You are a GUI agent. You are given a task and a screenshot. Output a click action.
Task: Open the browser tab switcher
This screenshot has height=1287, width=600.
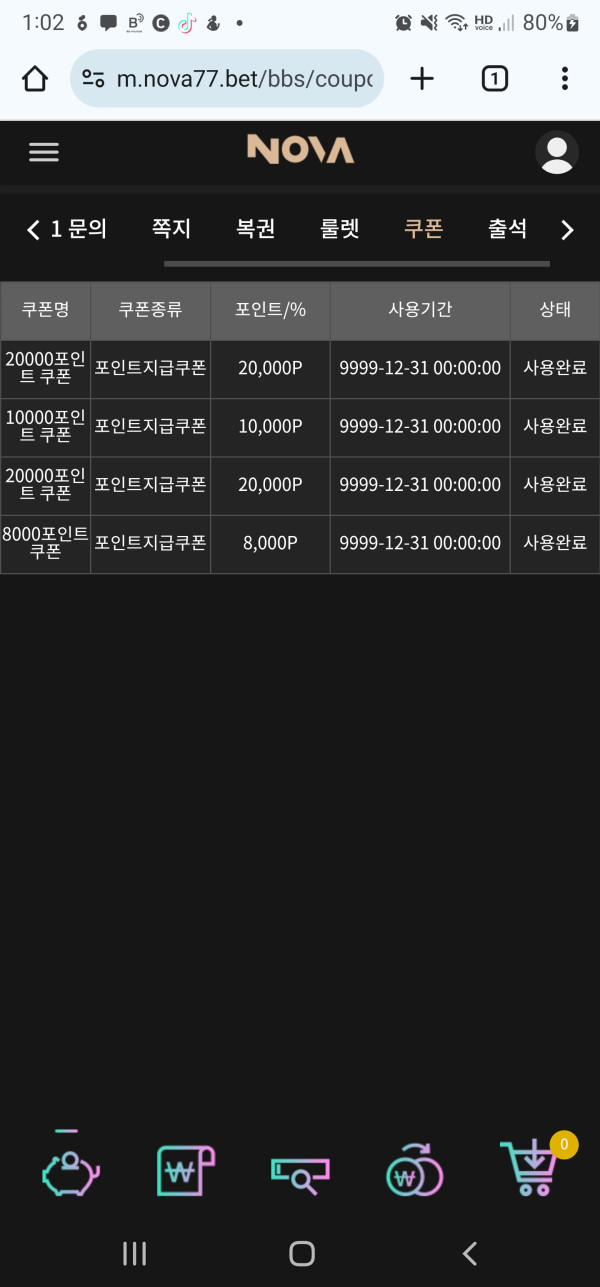coord(494,79)
